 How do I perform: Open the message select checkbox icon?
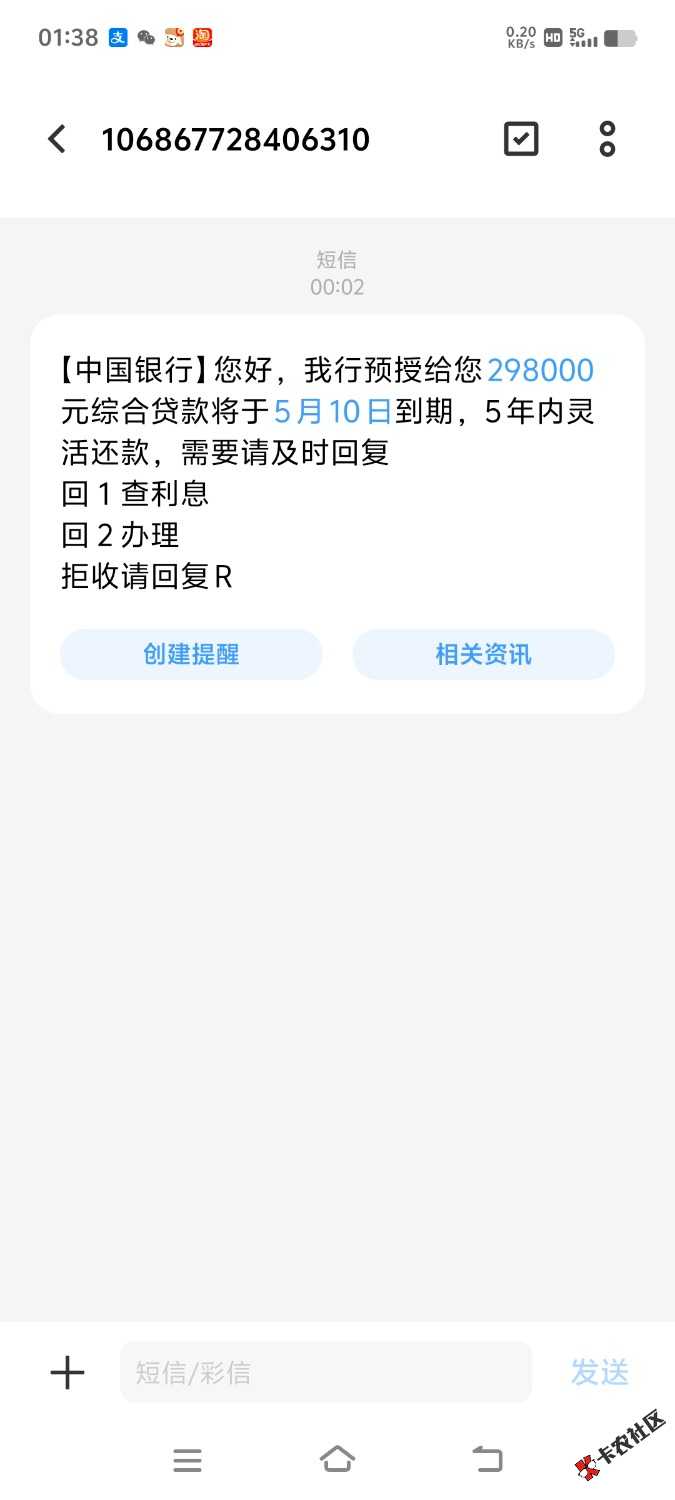click(x=520, y=139)
